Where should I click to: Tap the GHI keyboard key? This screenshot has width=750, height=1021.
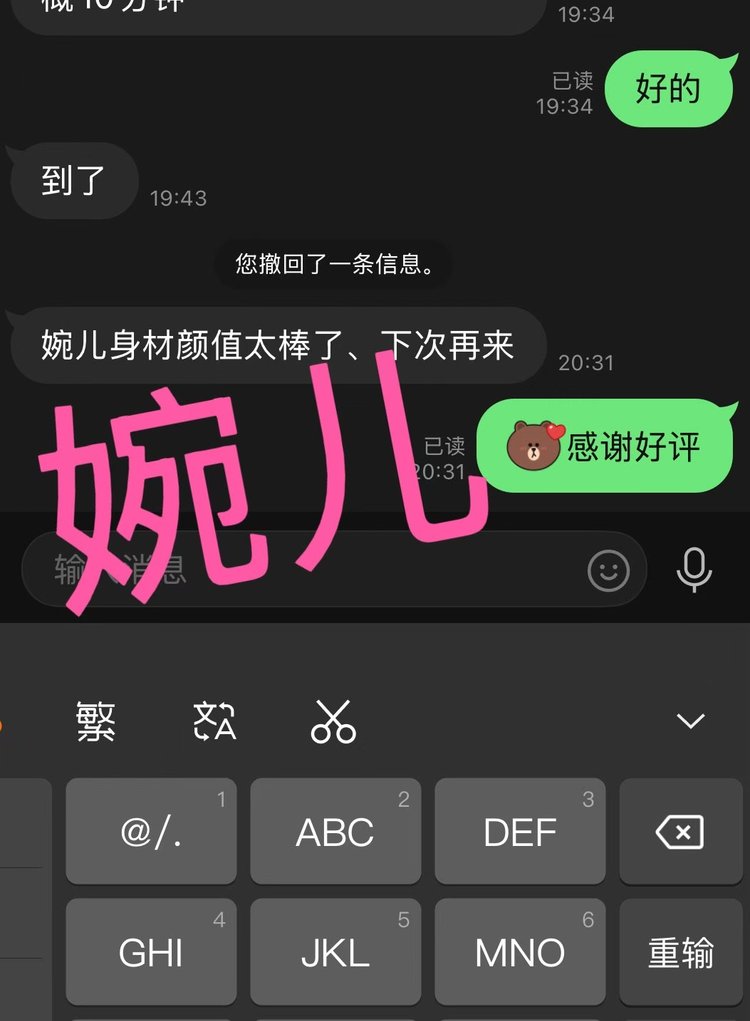[151, 952]
